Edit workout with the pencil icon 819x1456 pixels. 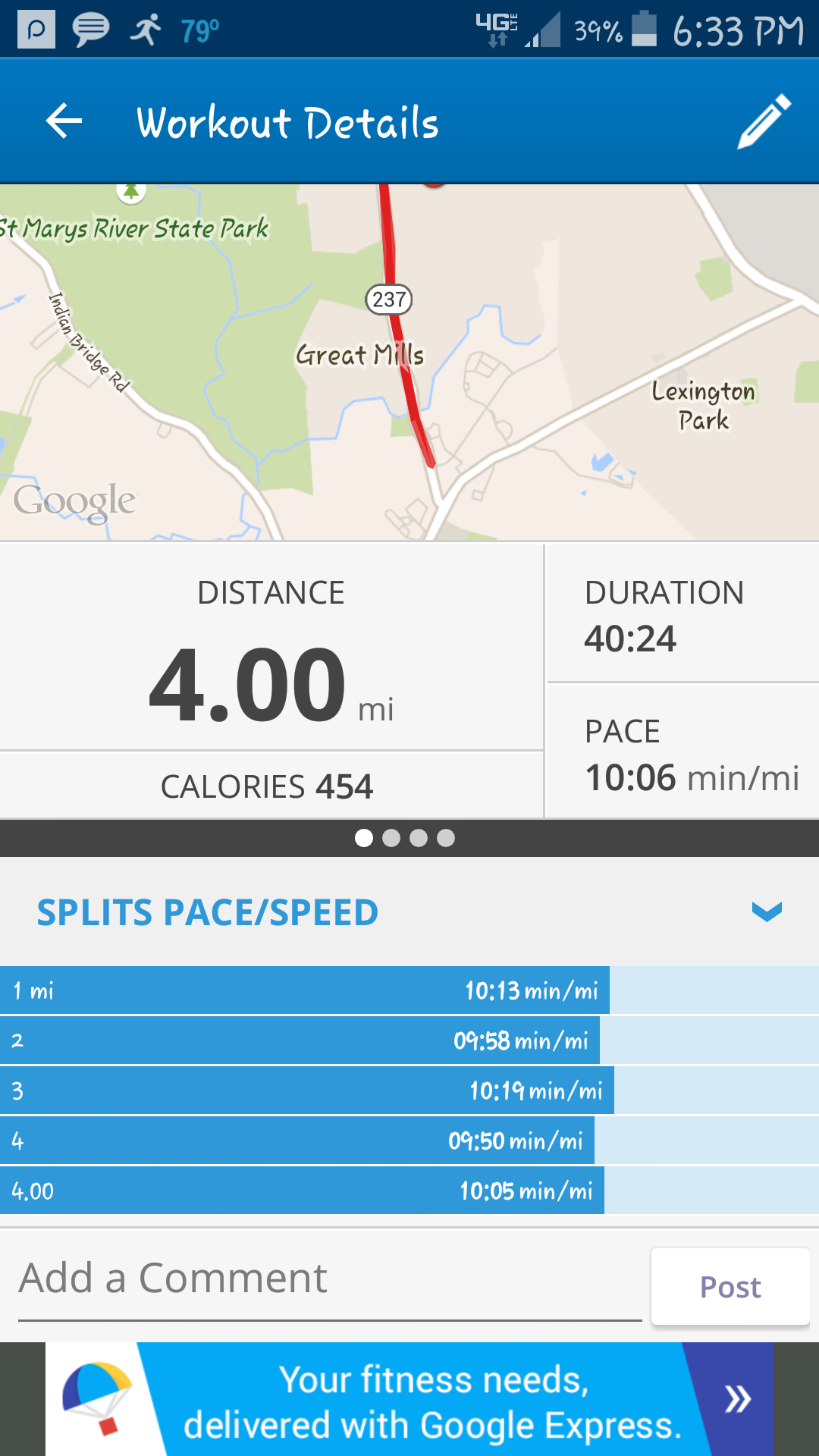764,121
